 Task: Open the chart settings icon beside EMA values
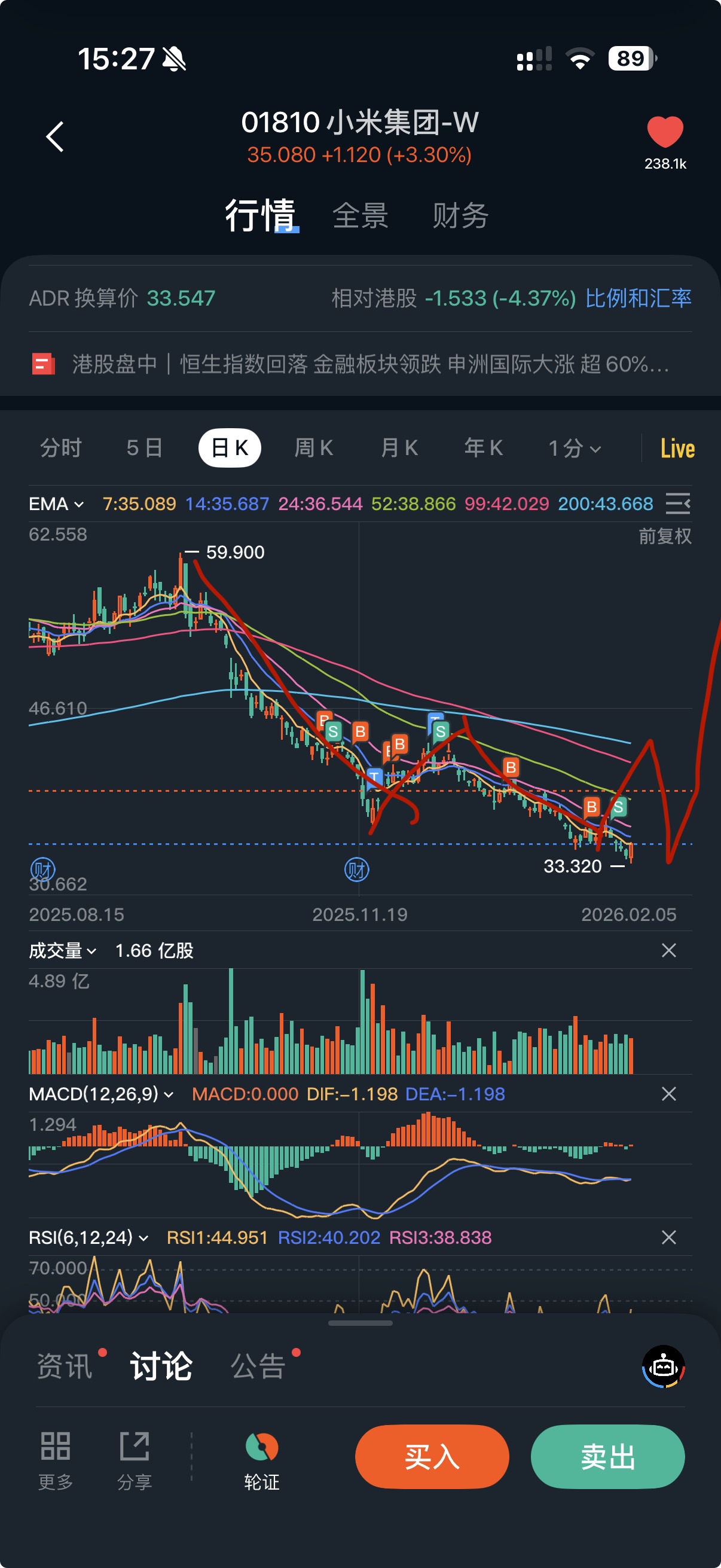[677, 504]
